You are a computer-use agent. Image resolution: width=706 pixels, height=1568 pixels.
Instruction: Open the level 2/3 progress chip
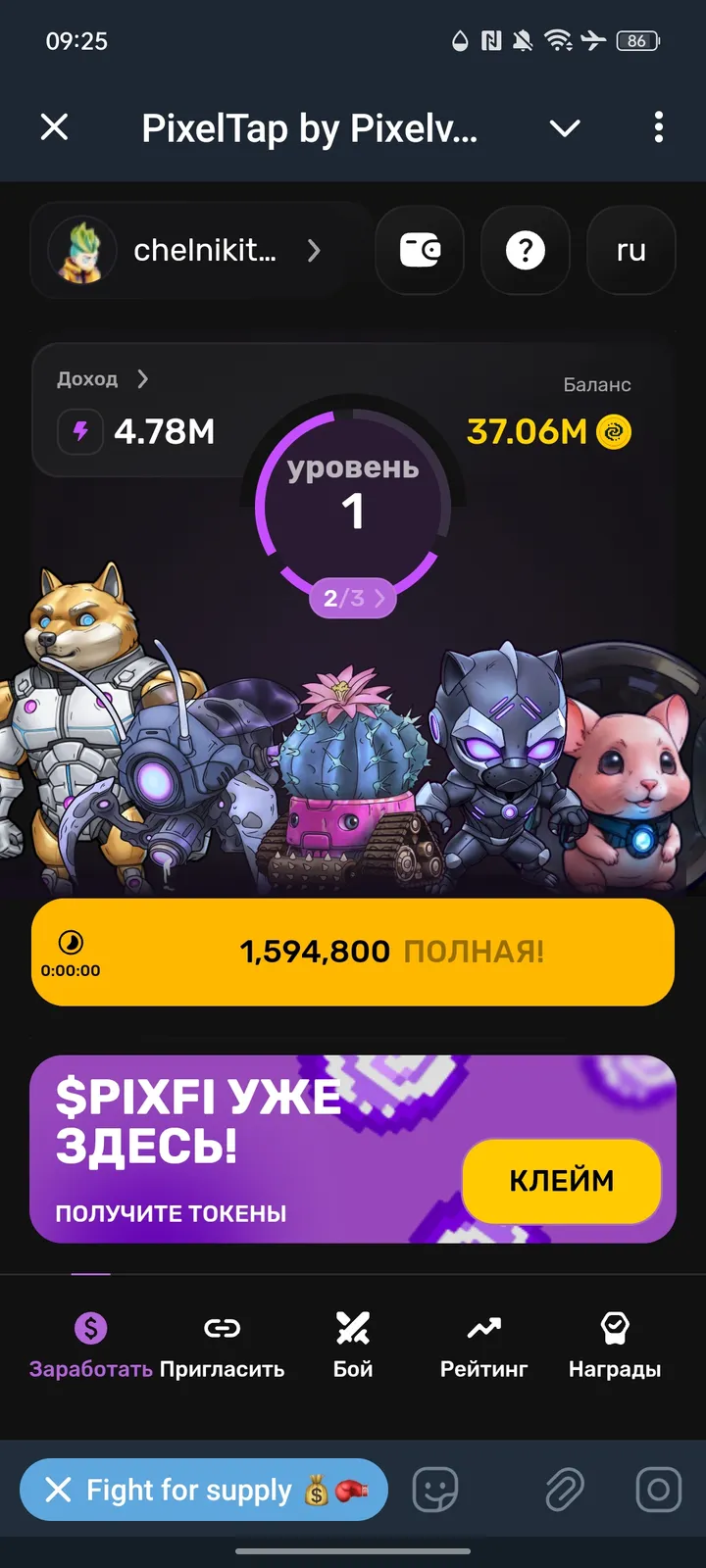(x=353, y=598)
